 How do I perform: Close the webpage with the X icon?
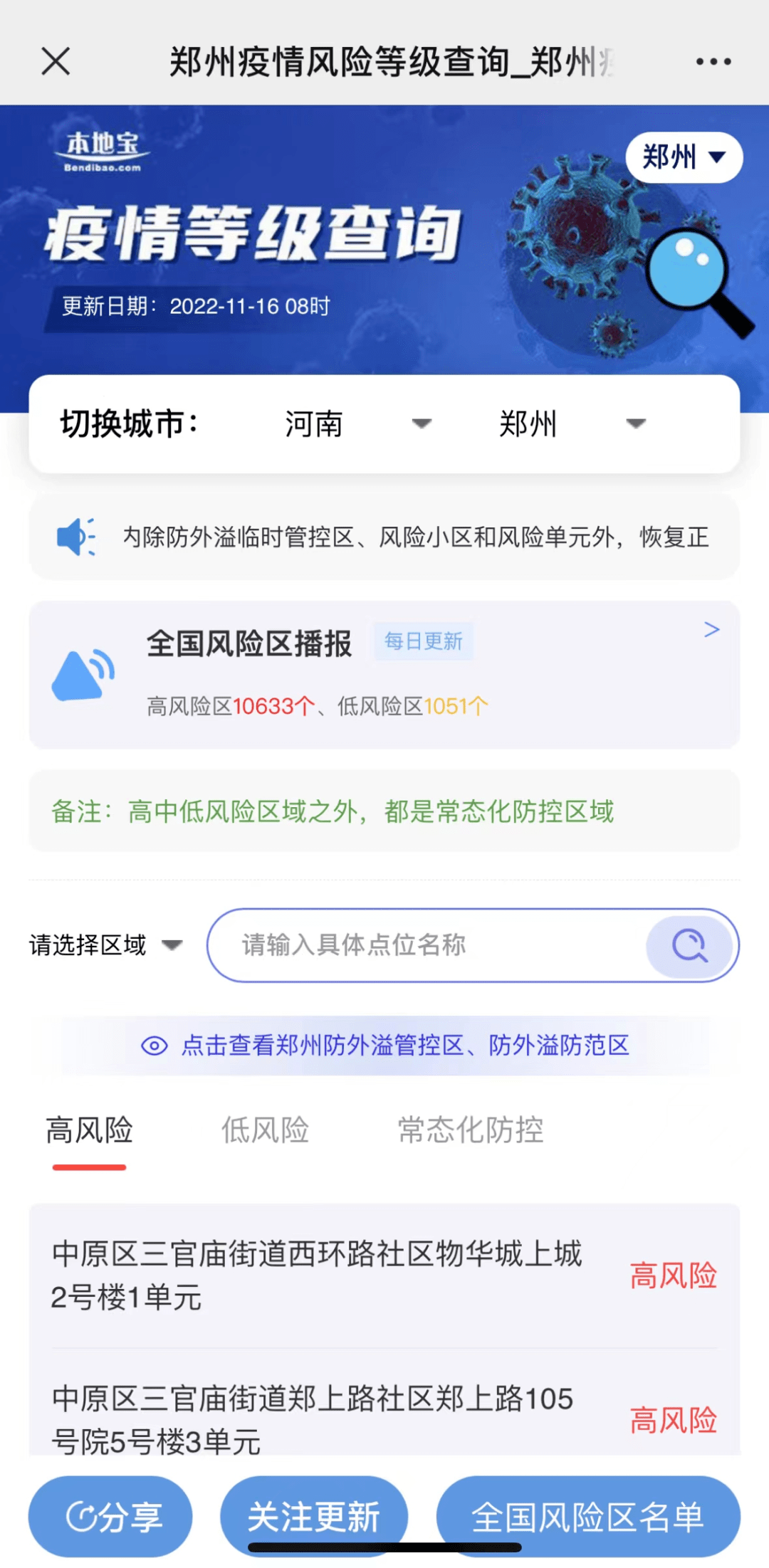pos(56,61)
